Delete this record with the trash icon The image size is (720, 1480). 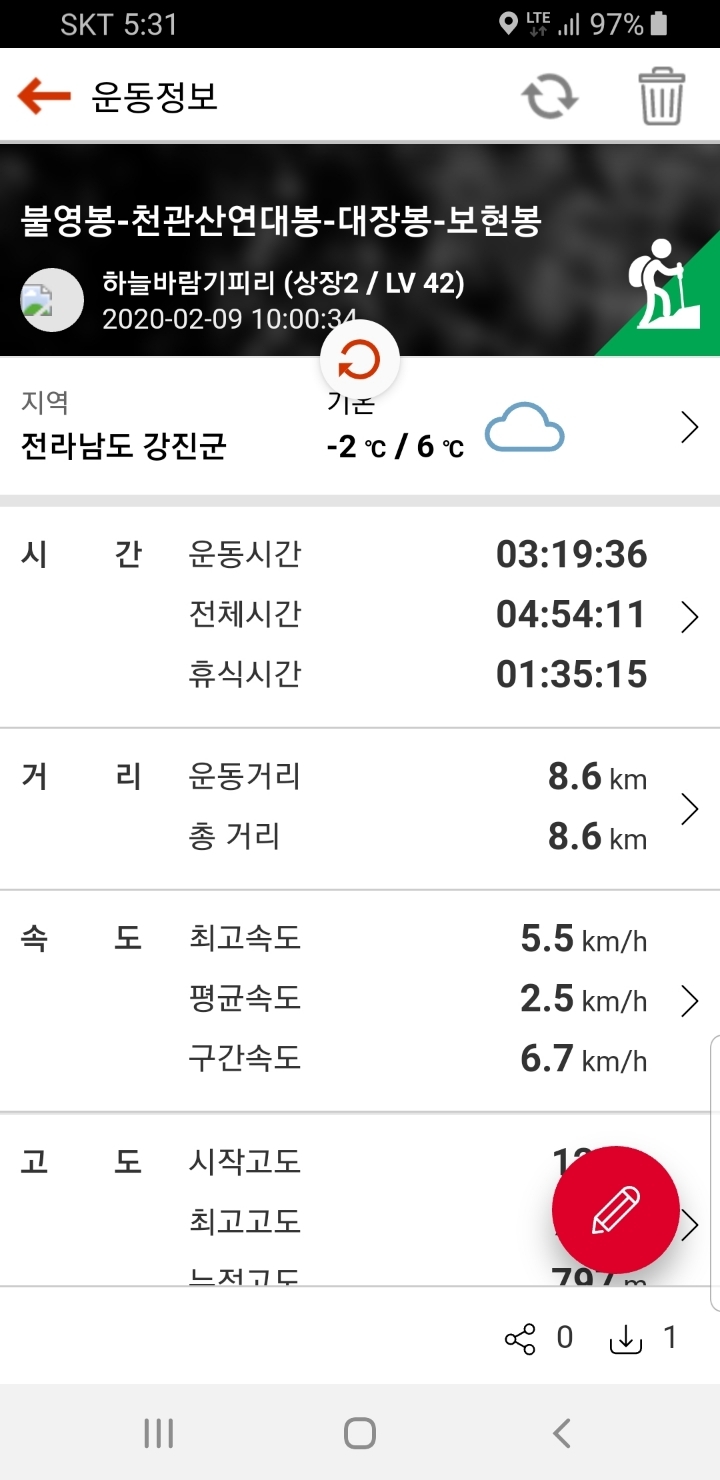[x=662, y=97]
